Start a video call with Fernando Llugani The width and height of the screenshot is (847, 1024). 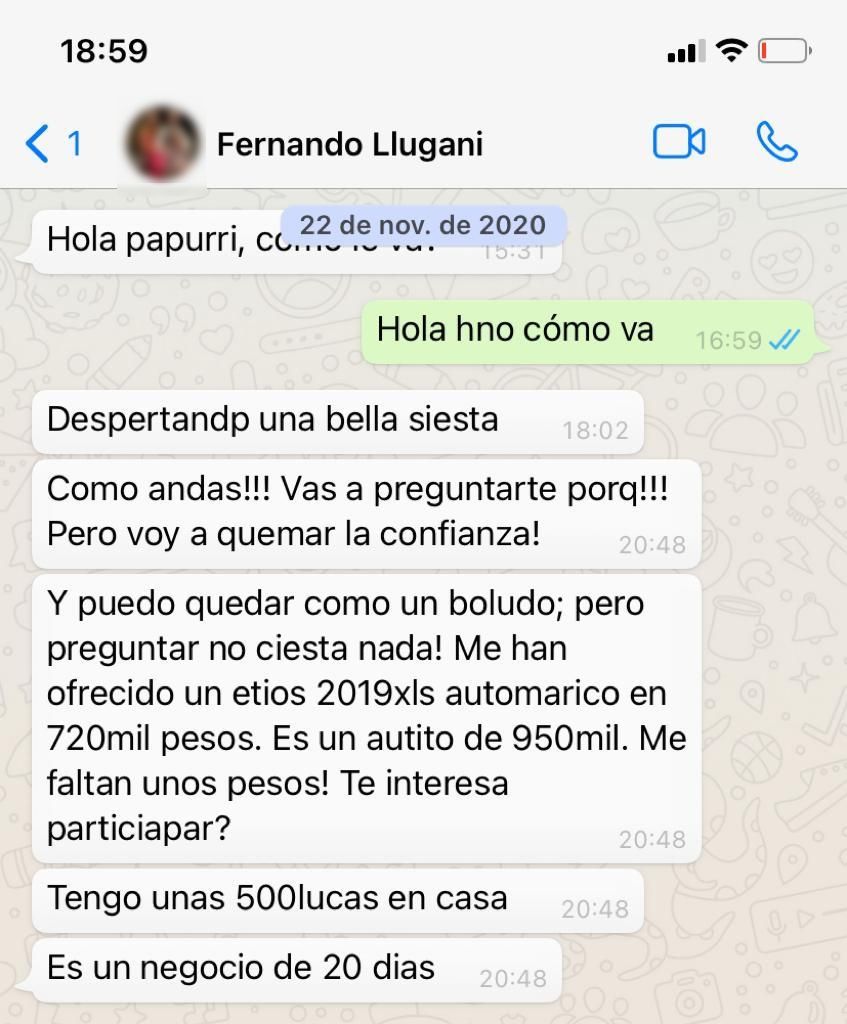pos(678,142)
